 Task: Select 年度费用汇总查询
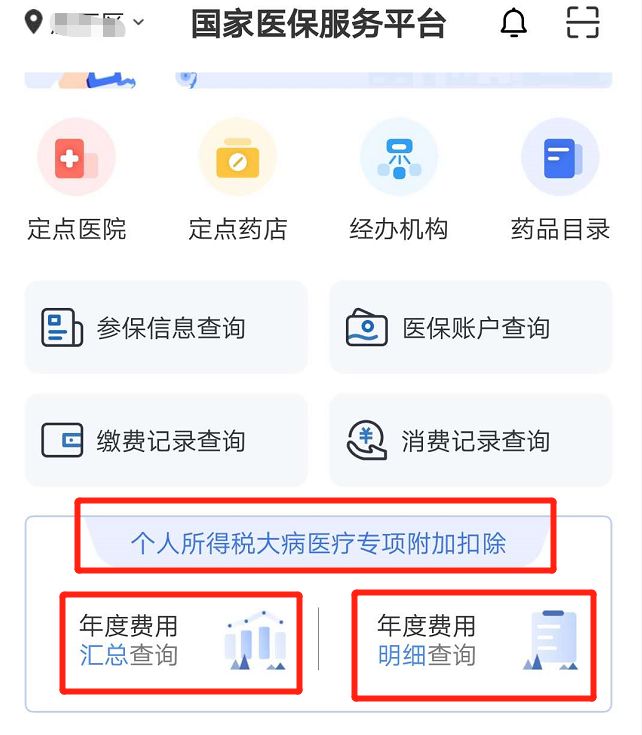click(x=181, y=642)
